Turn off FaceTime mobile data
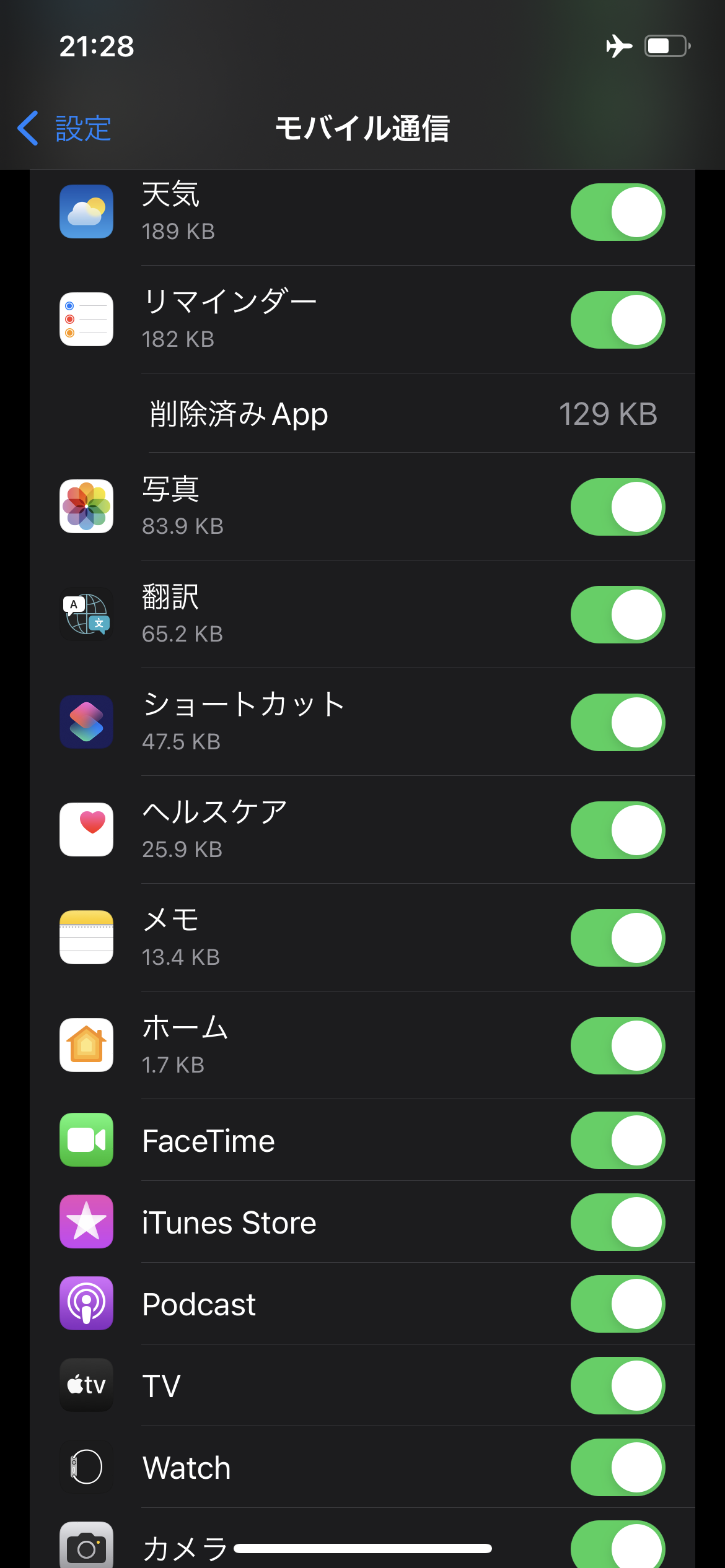The image size is (725, 1568). tap(617, 1141)
